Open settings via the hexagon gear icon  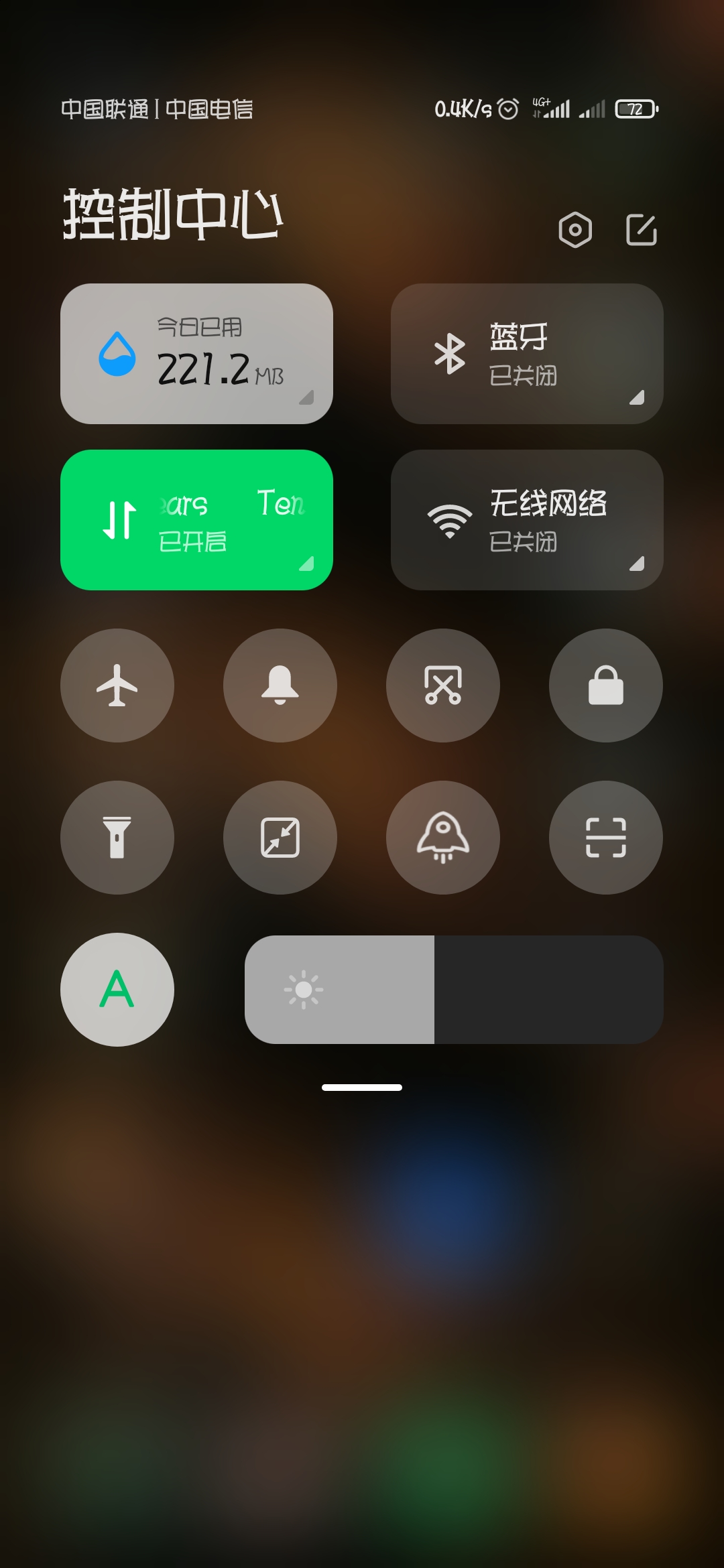pos(575,231)
